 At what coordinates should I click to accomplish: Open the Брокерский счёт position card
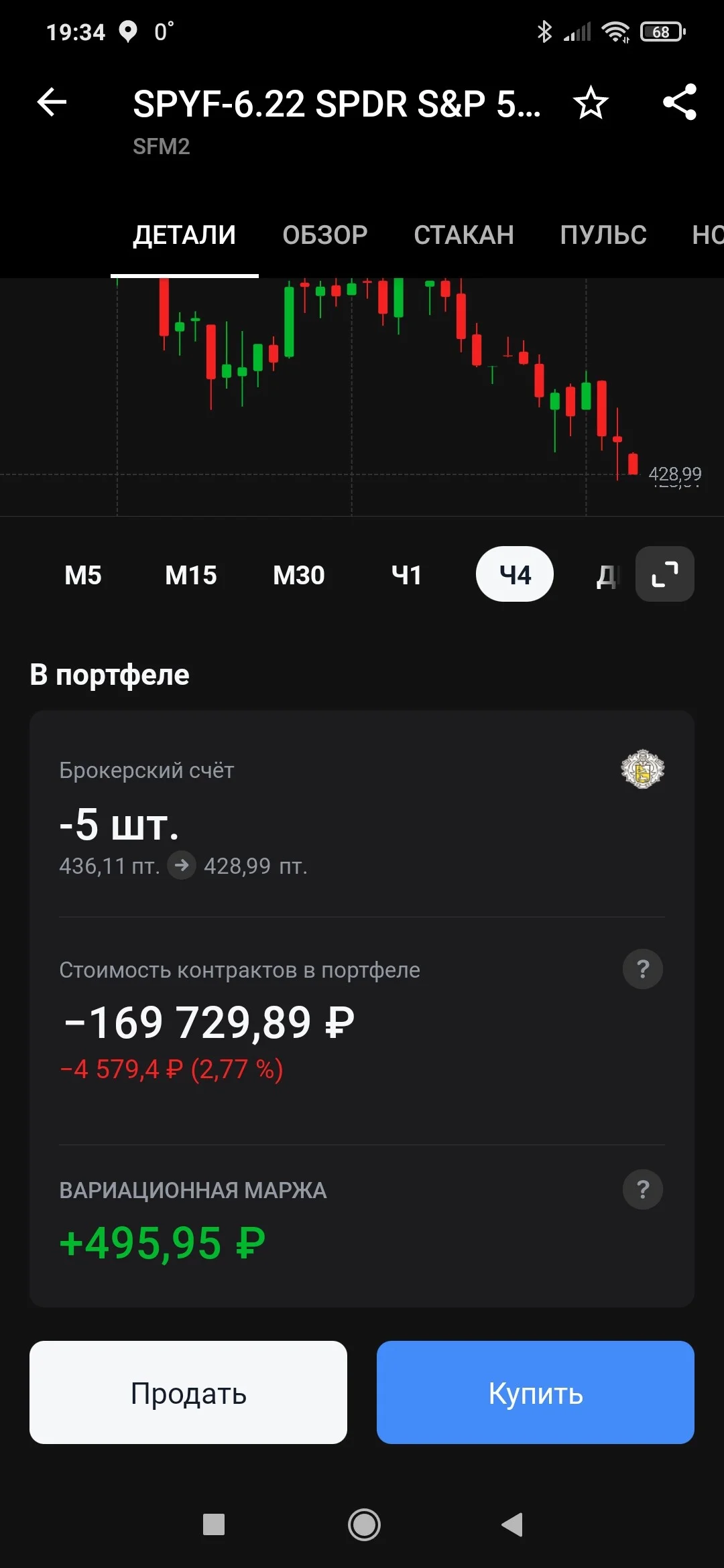362,814
